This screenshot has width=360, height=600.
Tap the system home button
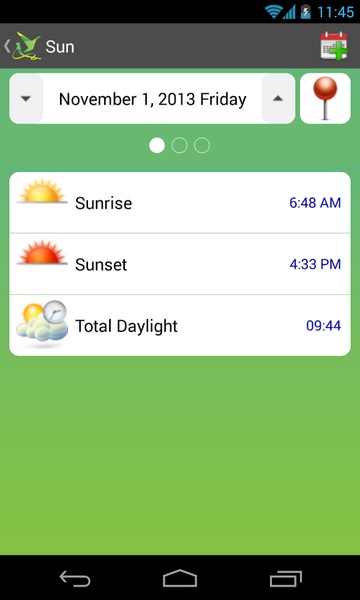coord(180,578)
